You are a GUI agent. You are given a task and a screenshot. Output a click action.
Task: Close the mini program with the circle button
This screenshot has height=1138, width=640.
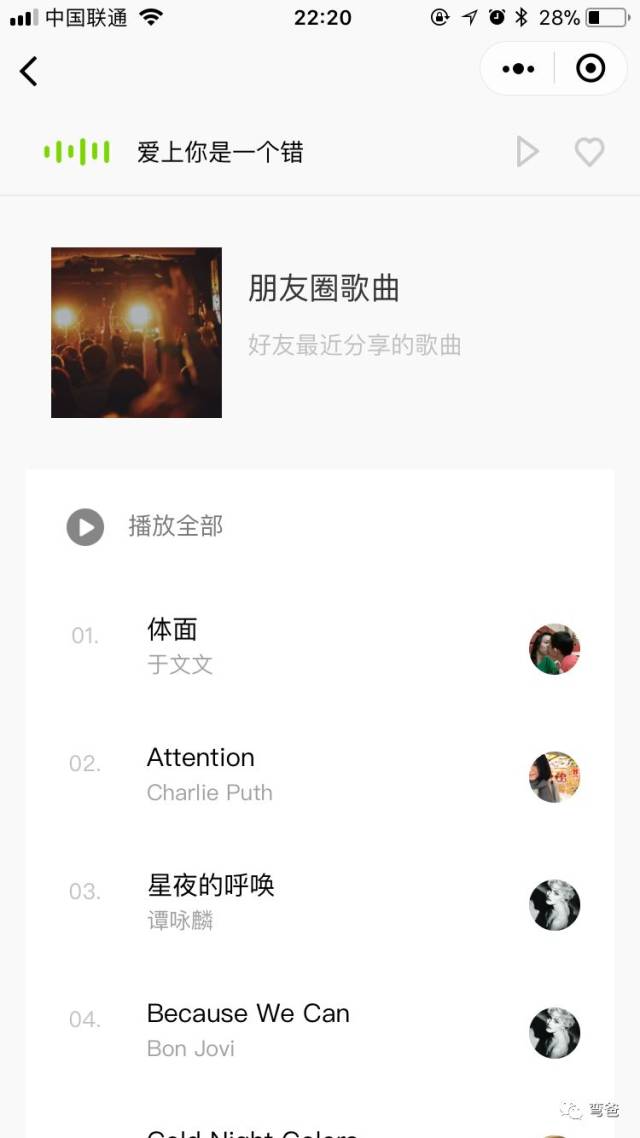tap(591, 69)
